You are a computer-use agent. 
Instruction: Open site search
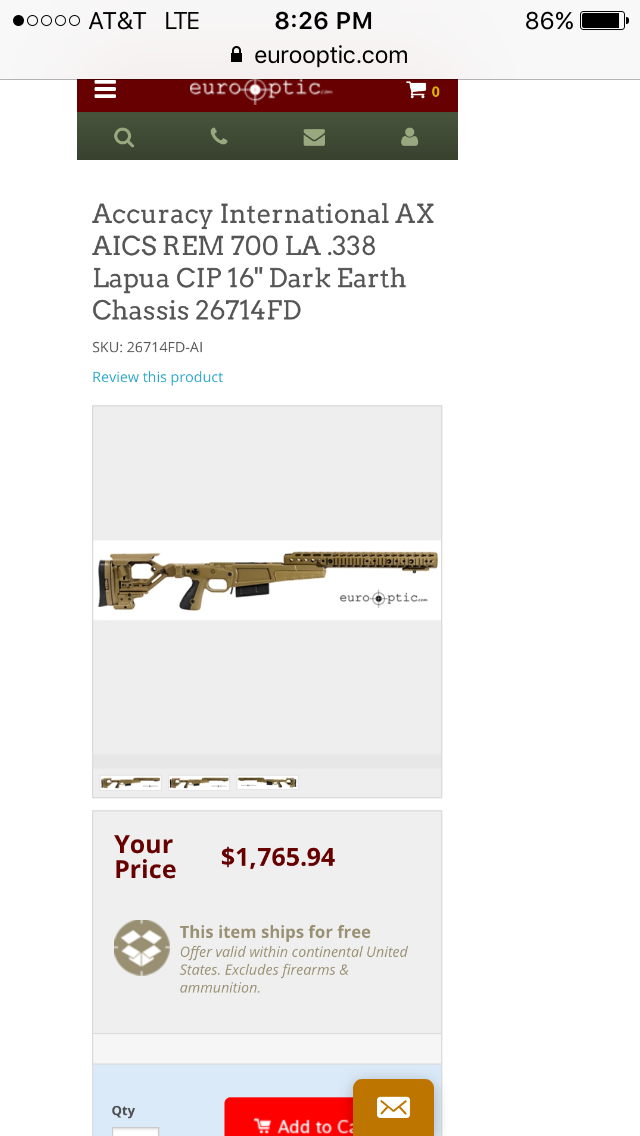pyautogui.click(x=124, y=138)
